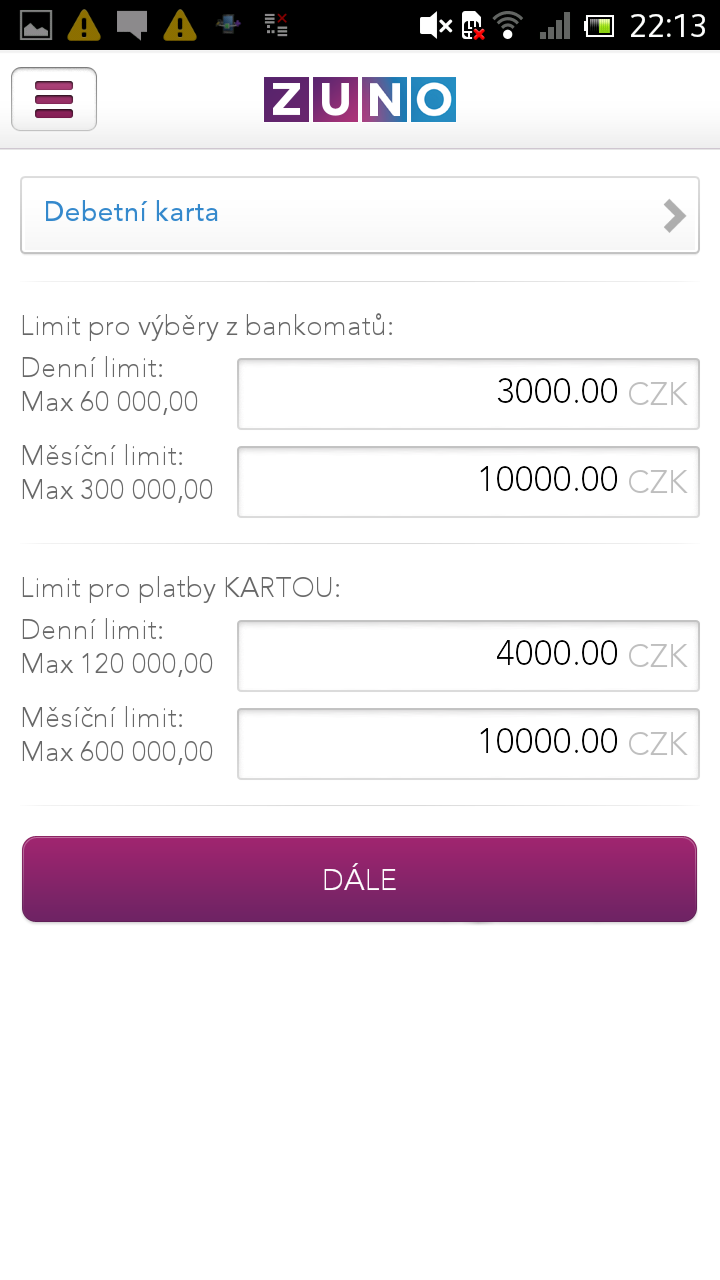This screenshot has width=720, height=1280.
Task: Edit the daily card payment limit of 4000.00
Action: pyautogui.click(x=468, y=655)
